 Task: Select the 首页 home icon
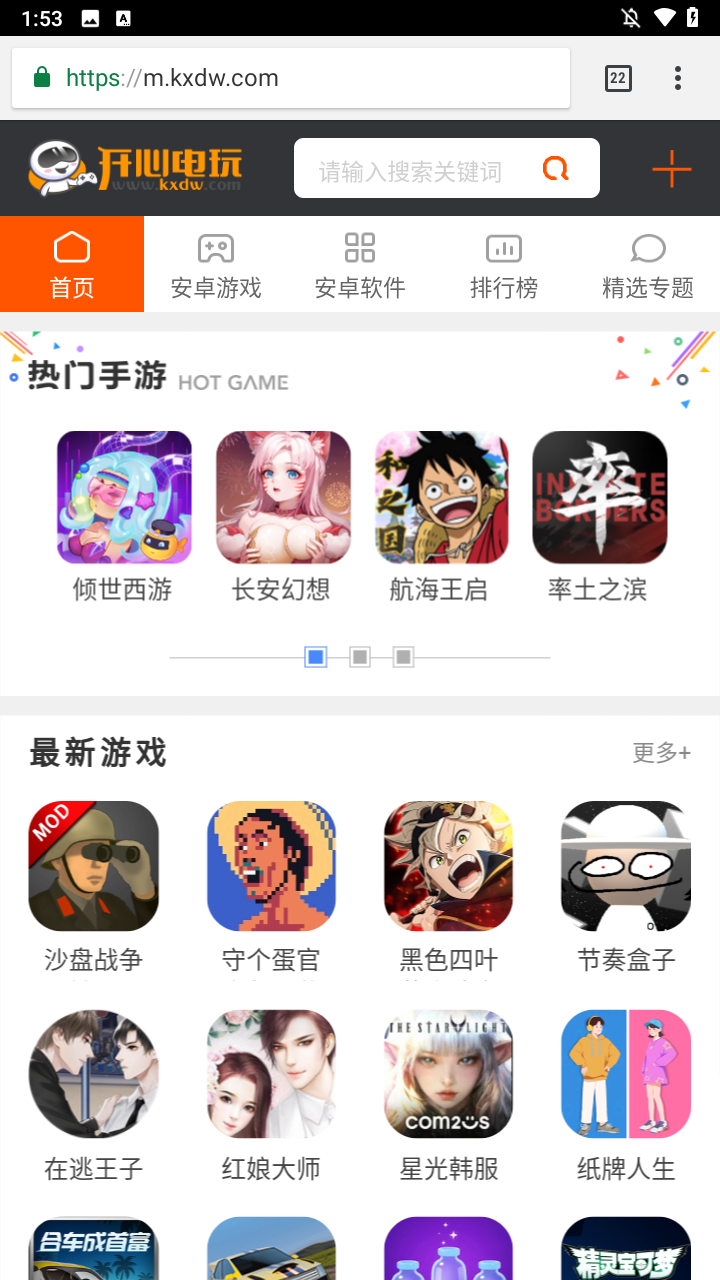72,248
